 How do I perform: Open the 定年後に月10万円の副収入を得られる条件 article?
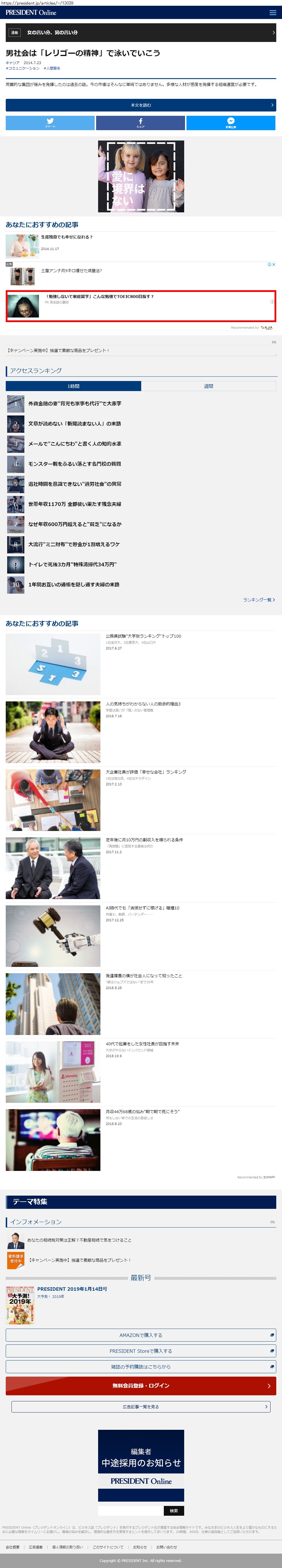point(144,839)
